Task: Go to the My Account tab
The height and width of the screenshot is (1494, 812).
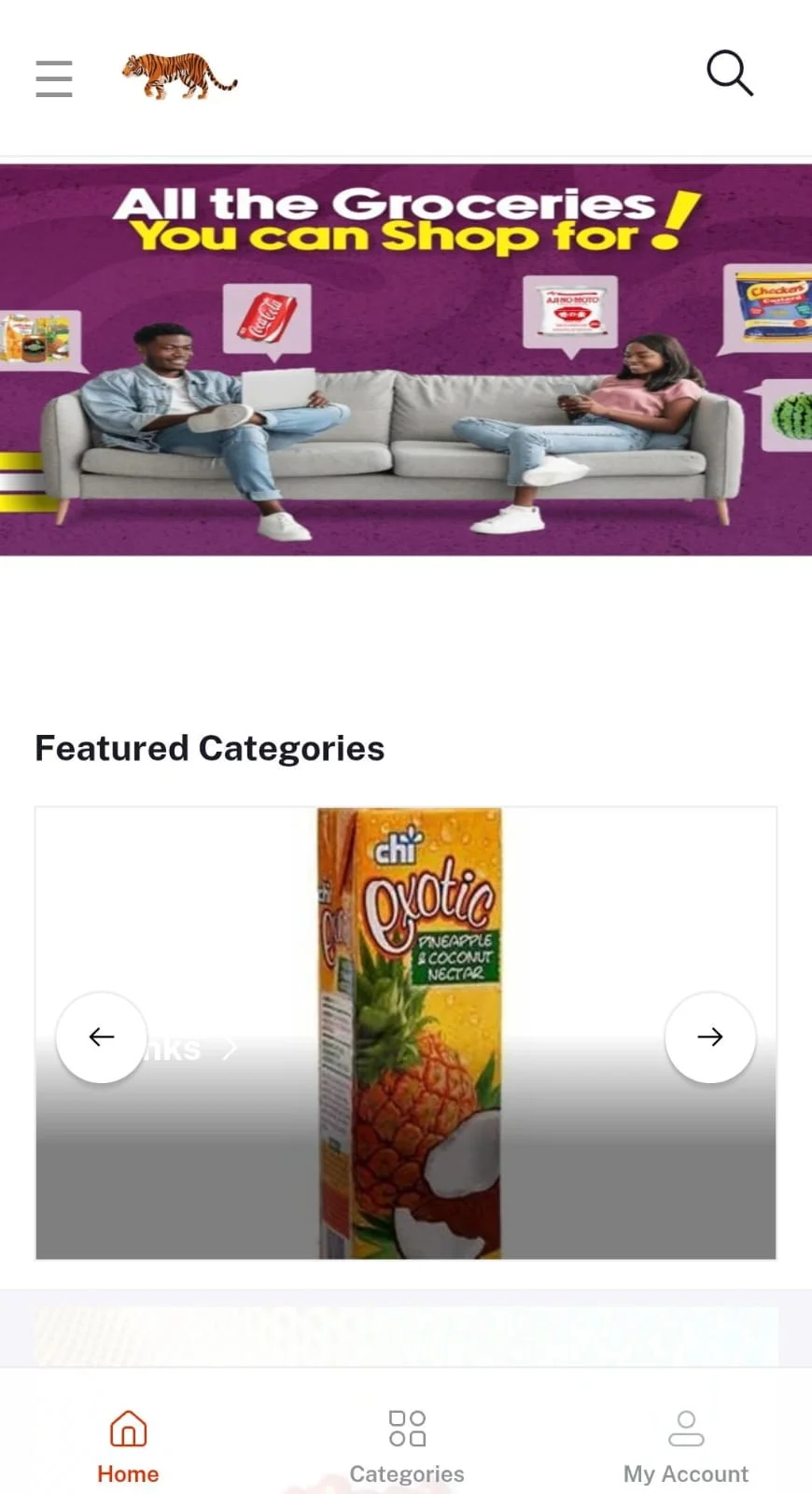Action: click(x=685, y=1445)
